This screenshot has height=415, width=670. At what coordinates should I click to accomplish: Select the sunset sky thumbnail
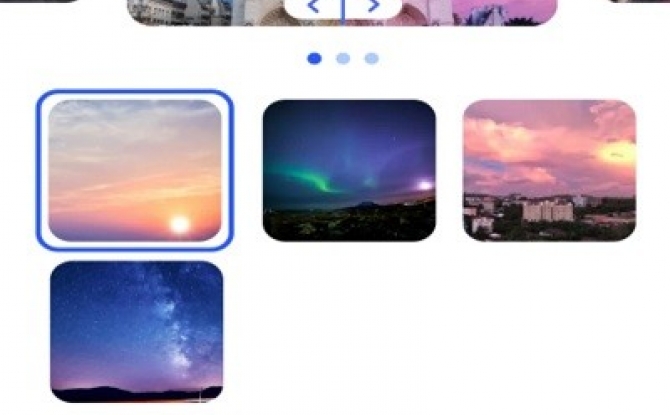(135, 170)
